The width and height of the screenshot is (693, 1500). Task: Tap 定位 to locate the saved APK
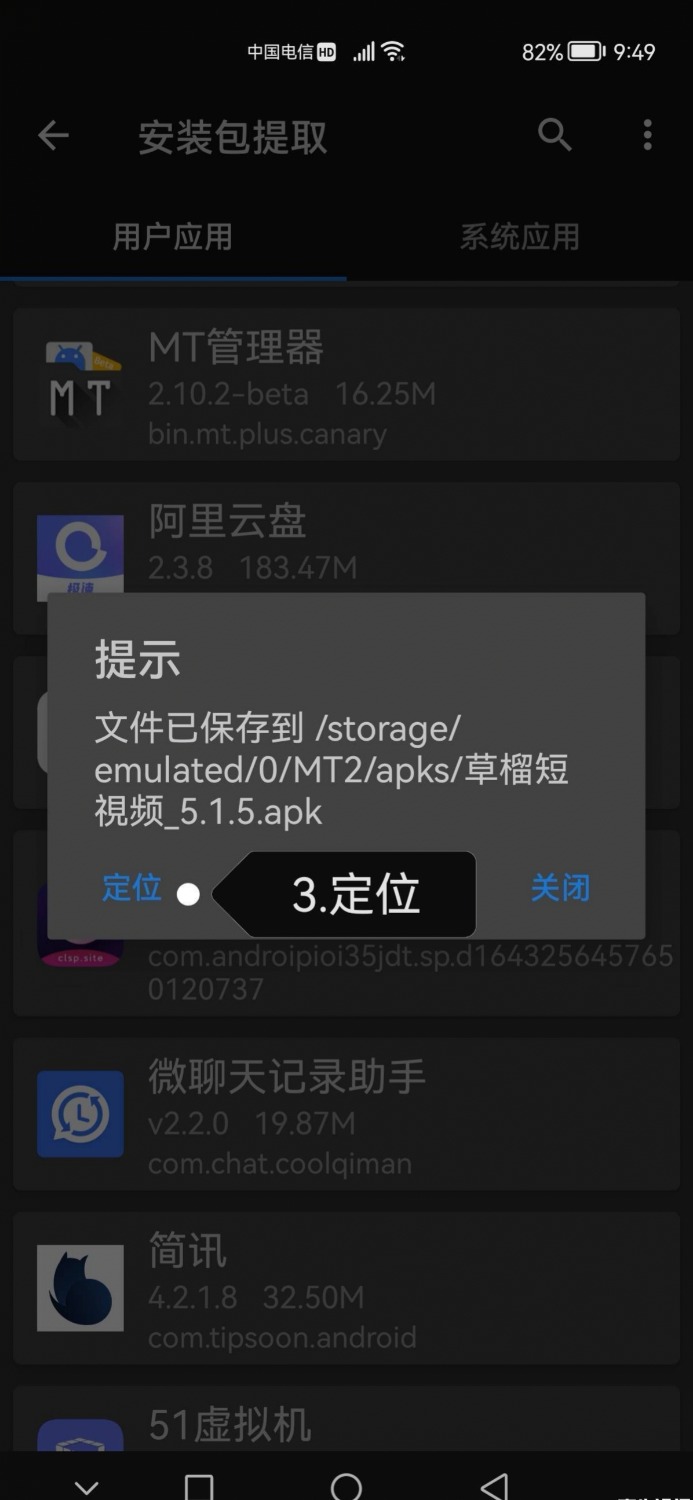click(132, 888)
